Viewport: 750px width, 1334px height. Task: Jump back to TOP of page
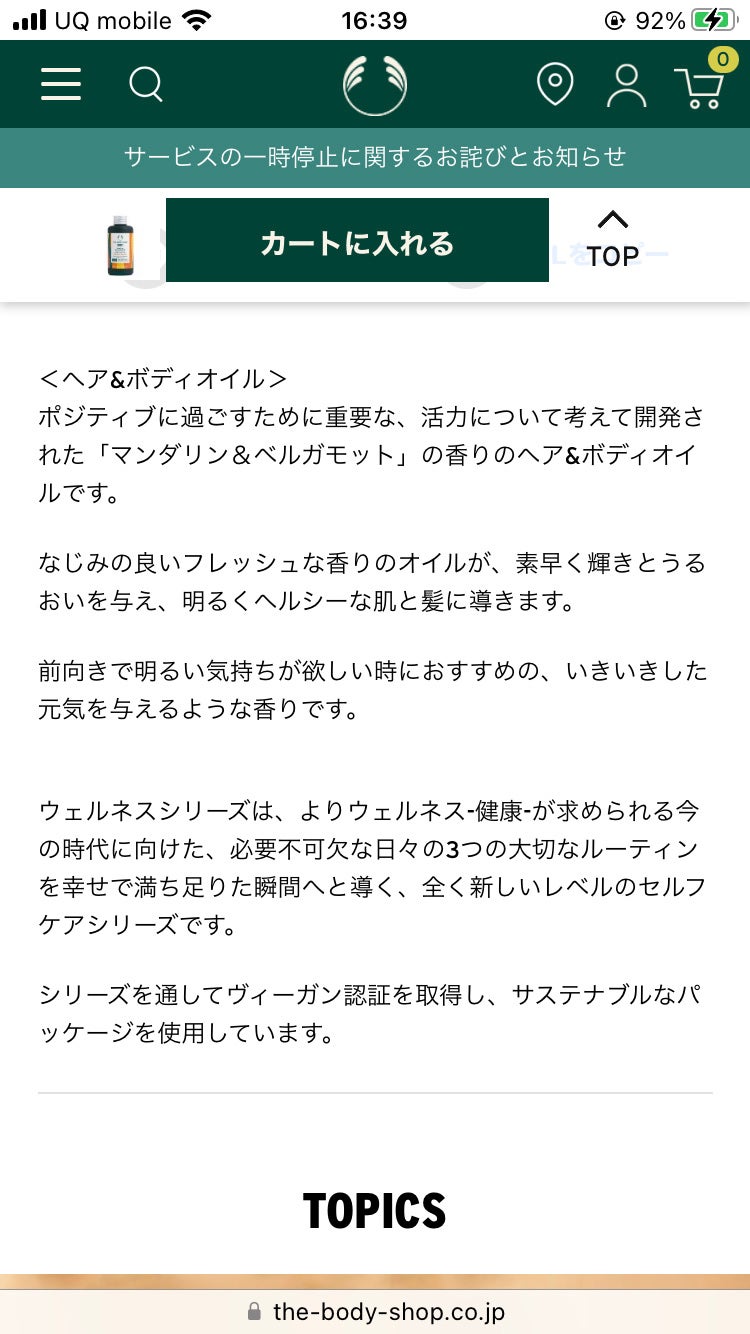[x=612, y=241]
